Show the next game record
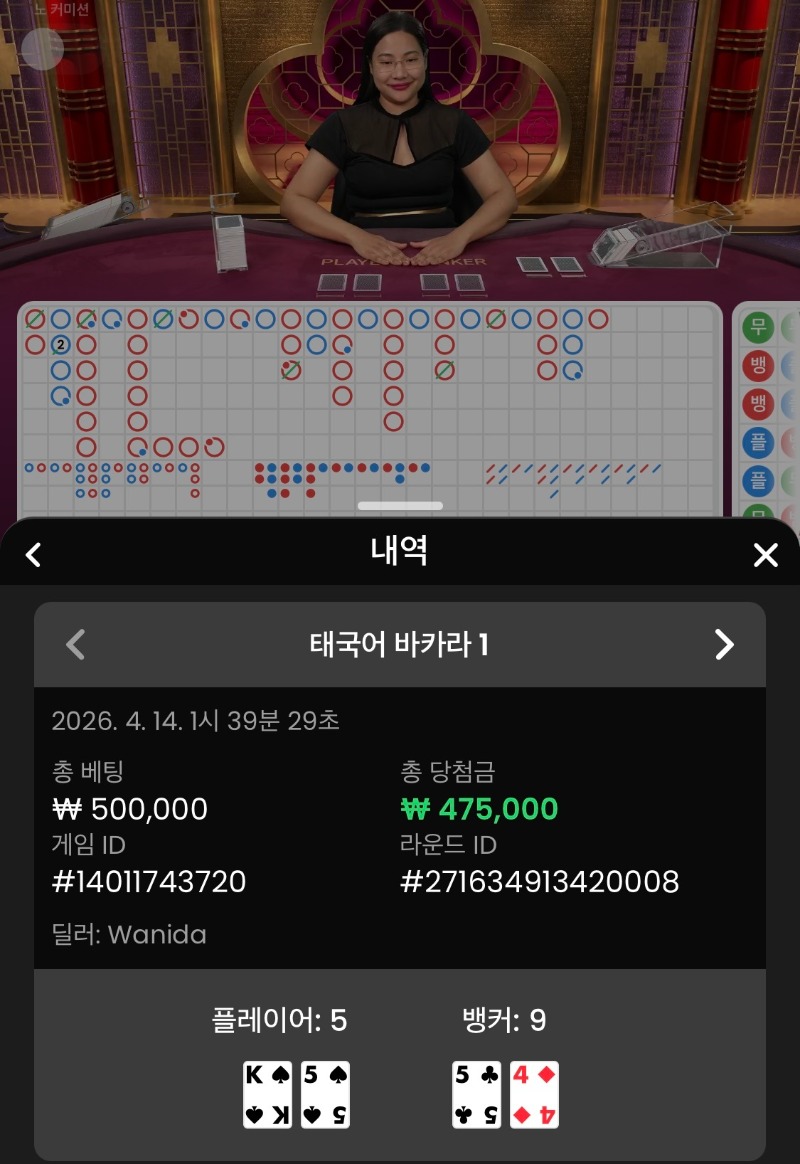 [x=724, y=645]
